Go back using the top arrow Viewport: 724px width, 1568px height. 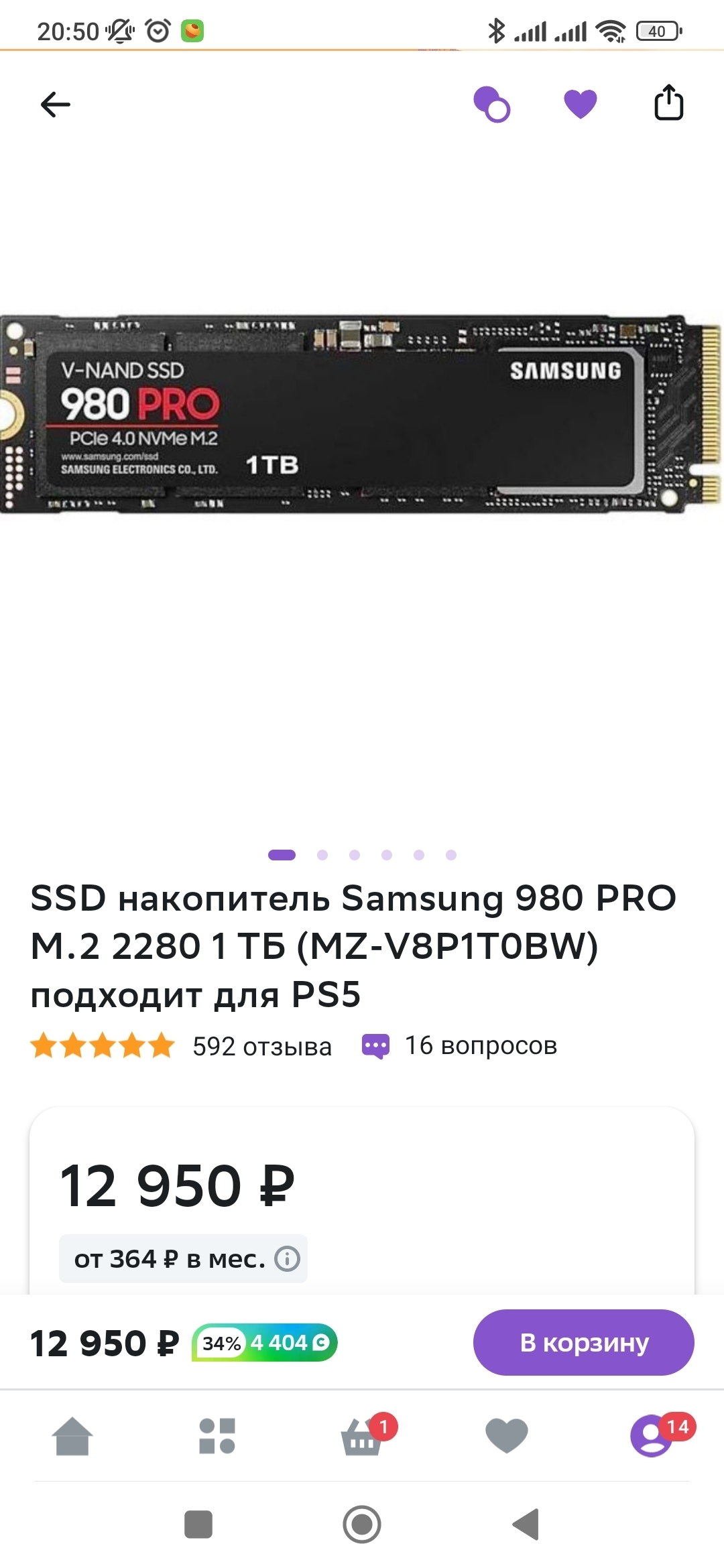[x=56, y=105]
